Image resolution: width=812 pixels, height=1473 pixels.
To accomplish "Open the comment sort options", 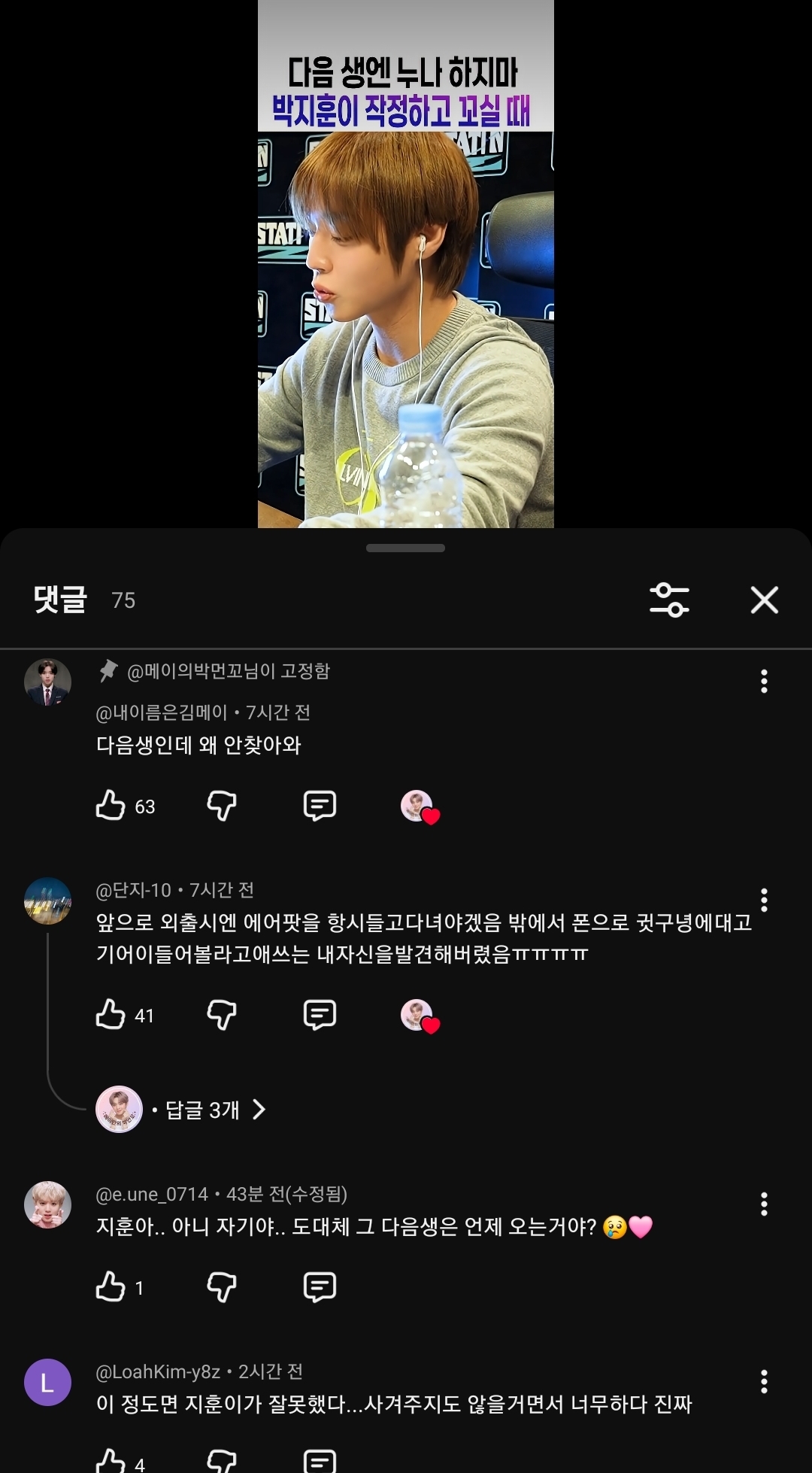I will pos(669,600).
